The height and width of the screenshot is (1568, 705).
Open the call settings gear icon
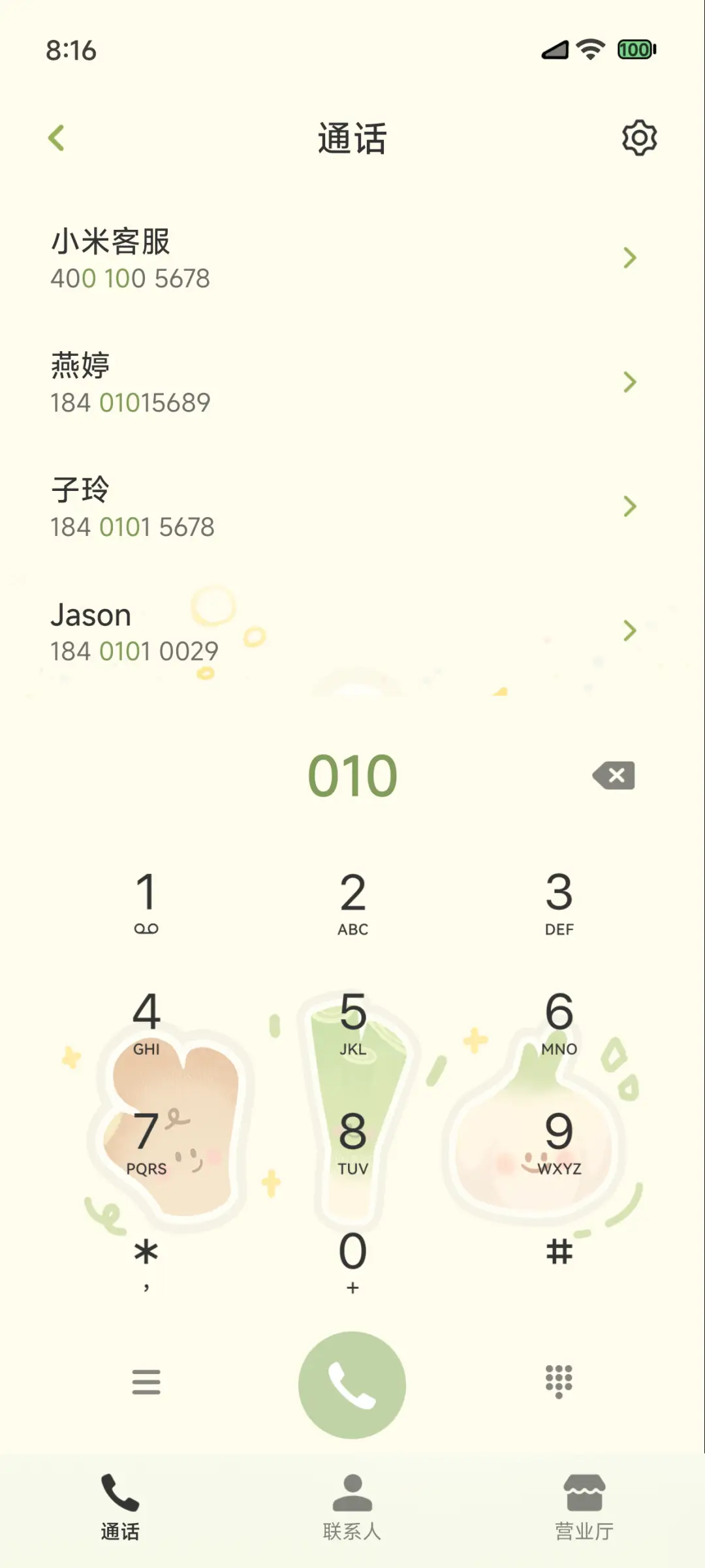click(639, 137)
